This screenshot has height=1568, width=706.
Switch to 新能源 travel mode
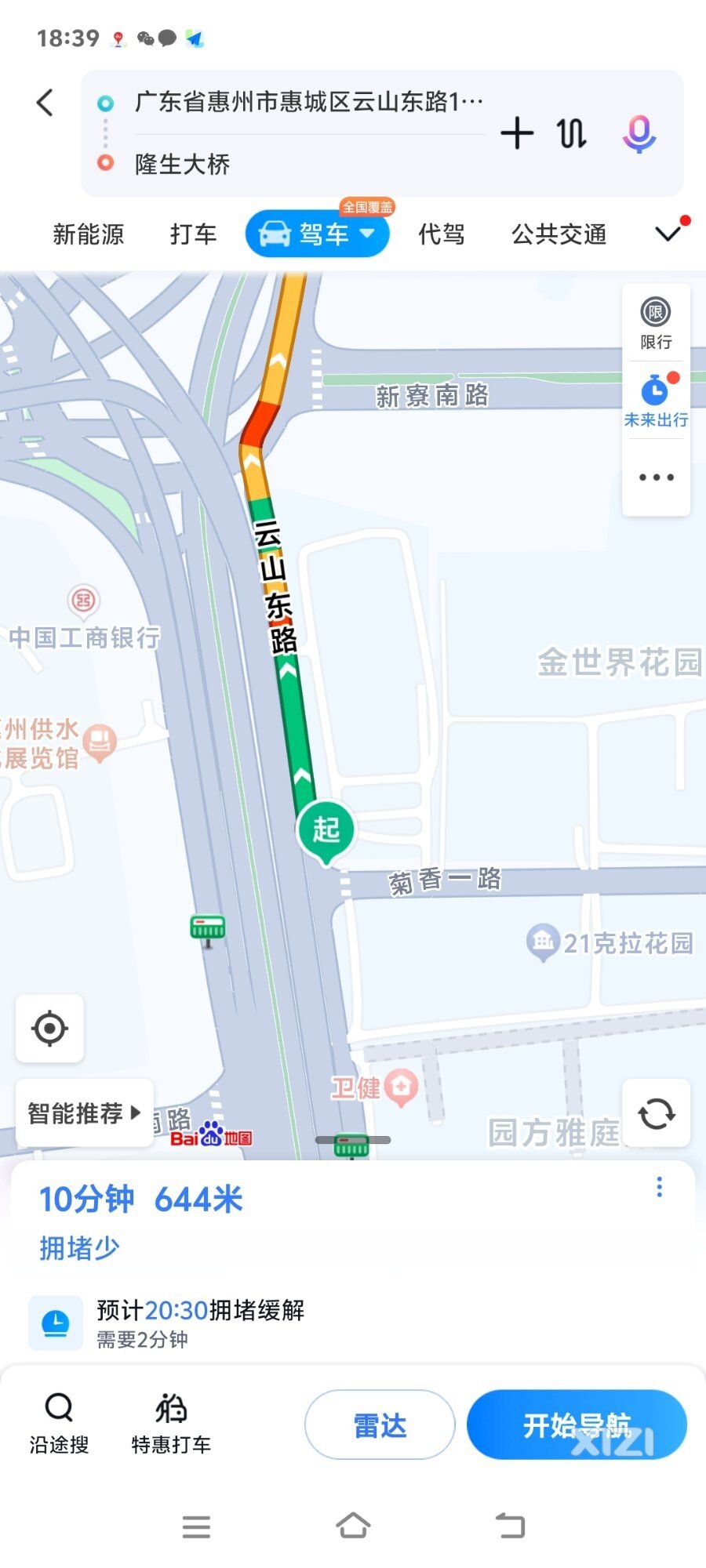[89, 234]
